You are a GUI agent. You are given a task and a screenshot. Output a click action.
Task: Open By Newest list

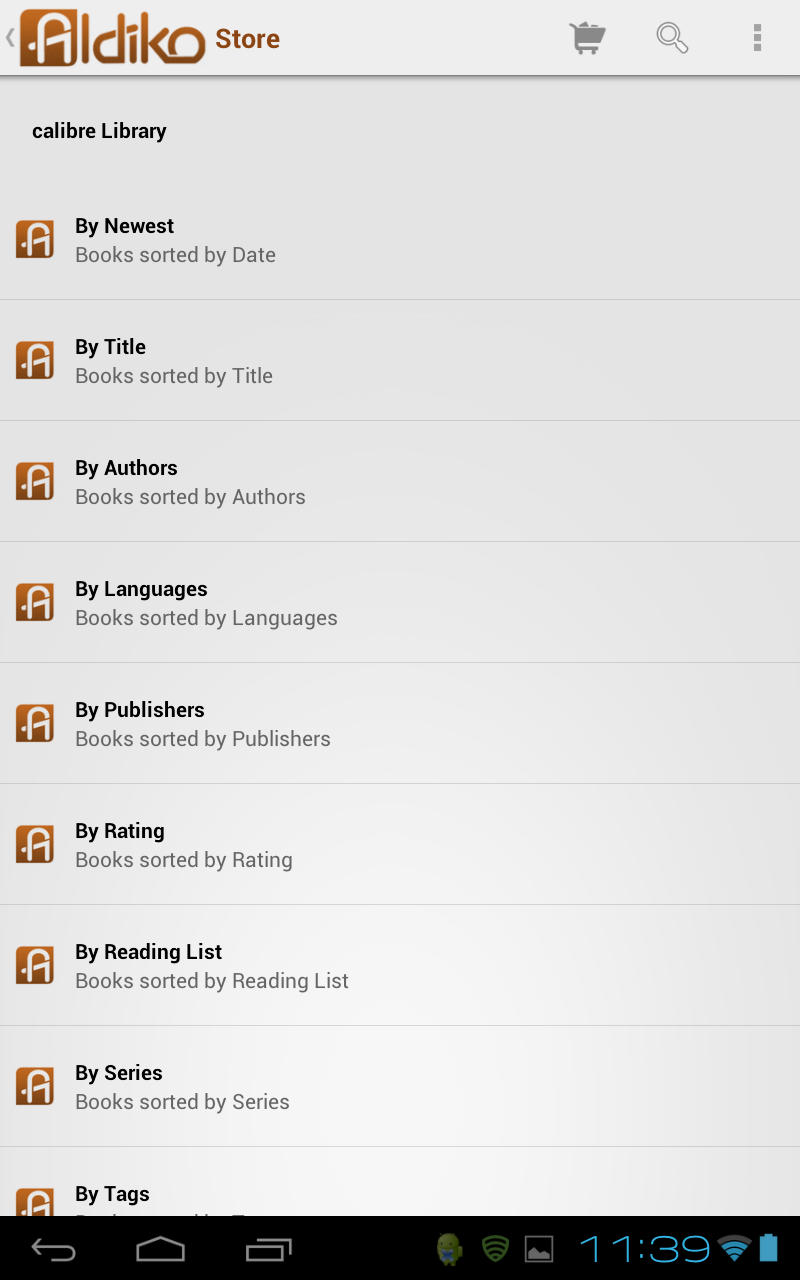pos(400,240)
